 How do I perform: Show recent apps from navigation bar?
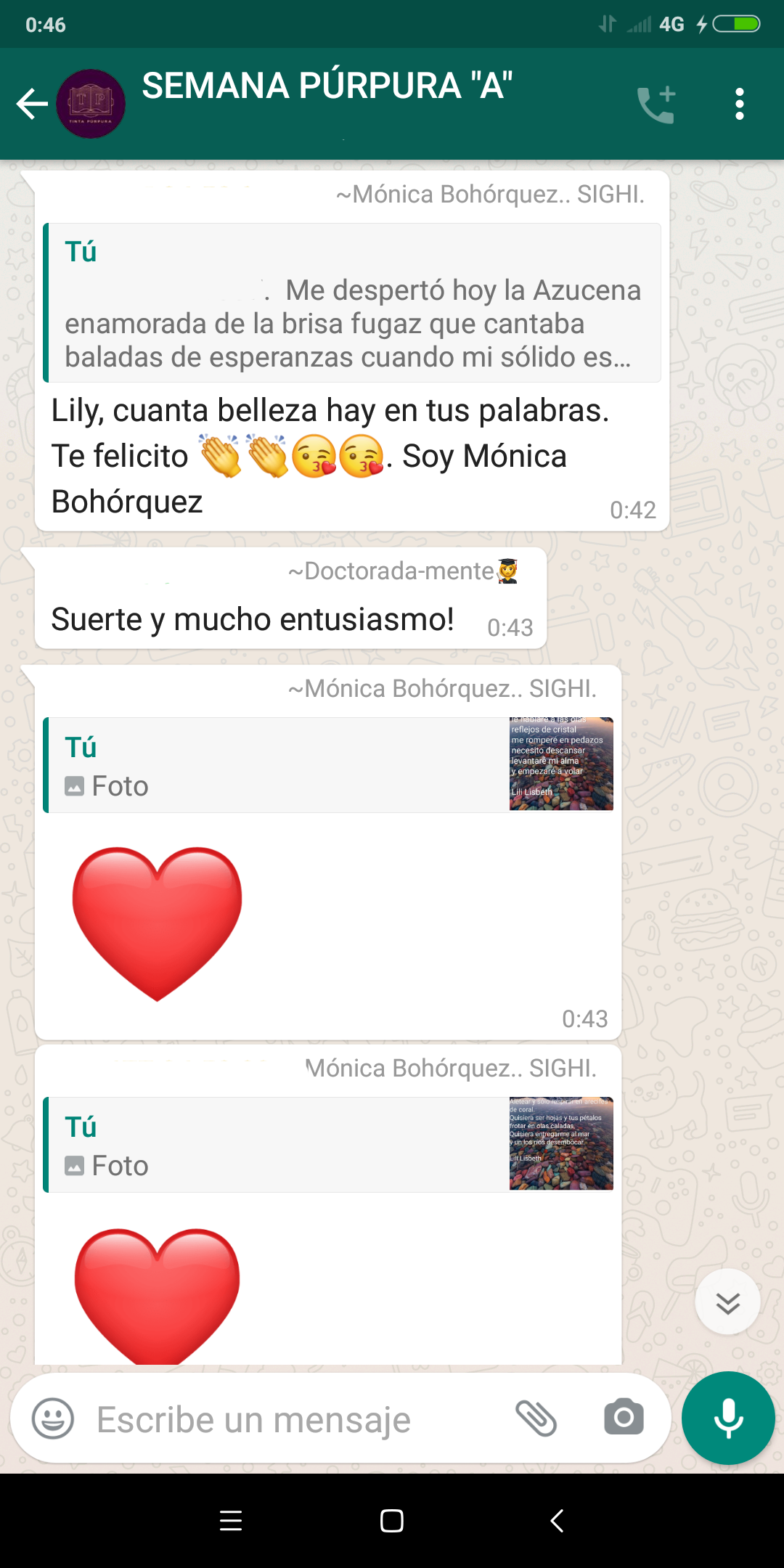pos(231,1521)
